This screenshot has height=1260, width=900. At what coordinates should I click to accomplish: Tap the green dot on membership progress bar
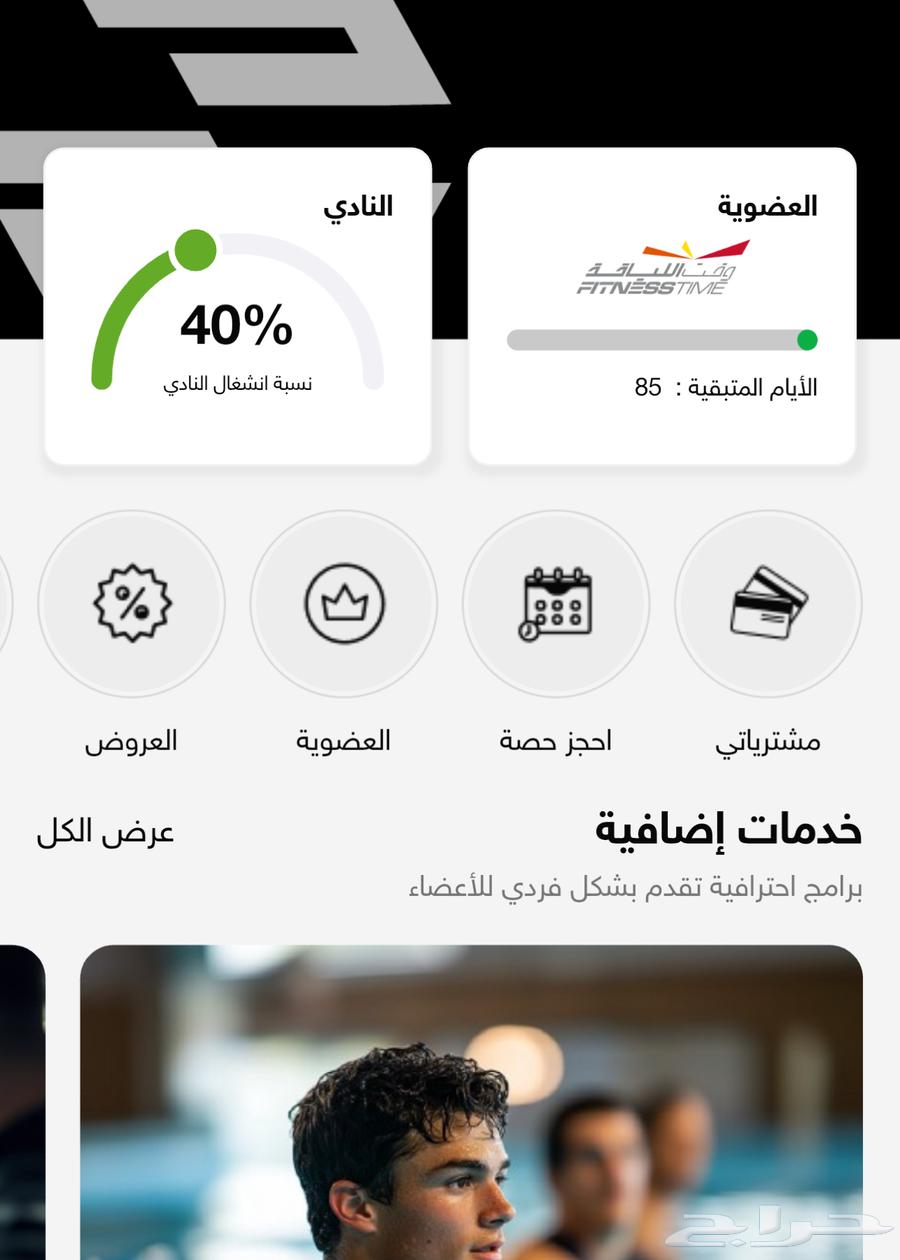[x=806, y=340]
